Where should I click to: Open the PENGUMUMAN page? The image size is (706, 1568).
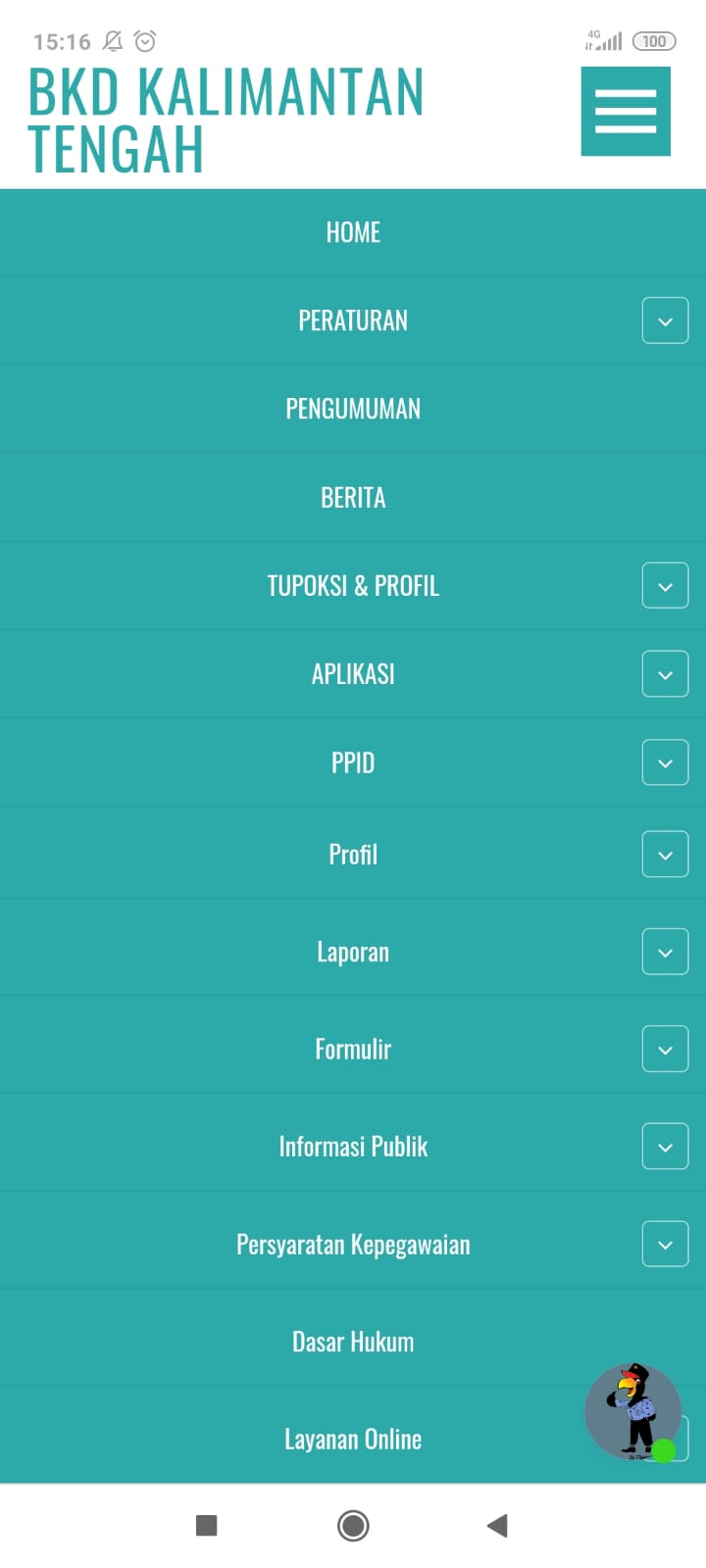click(x=353, y=409)
